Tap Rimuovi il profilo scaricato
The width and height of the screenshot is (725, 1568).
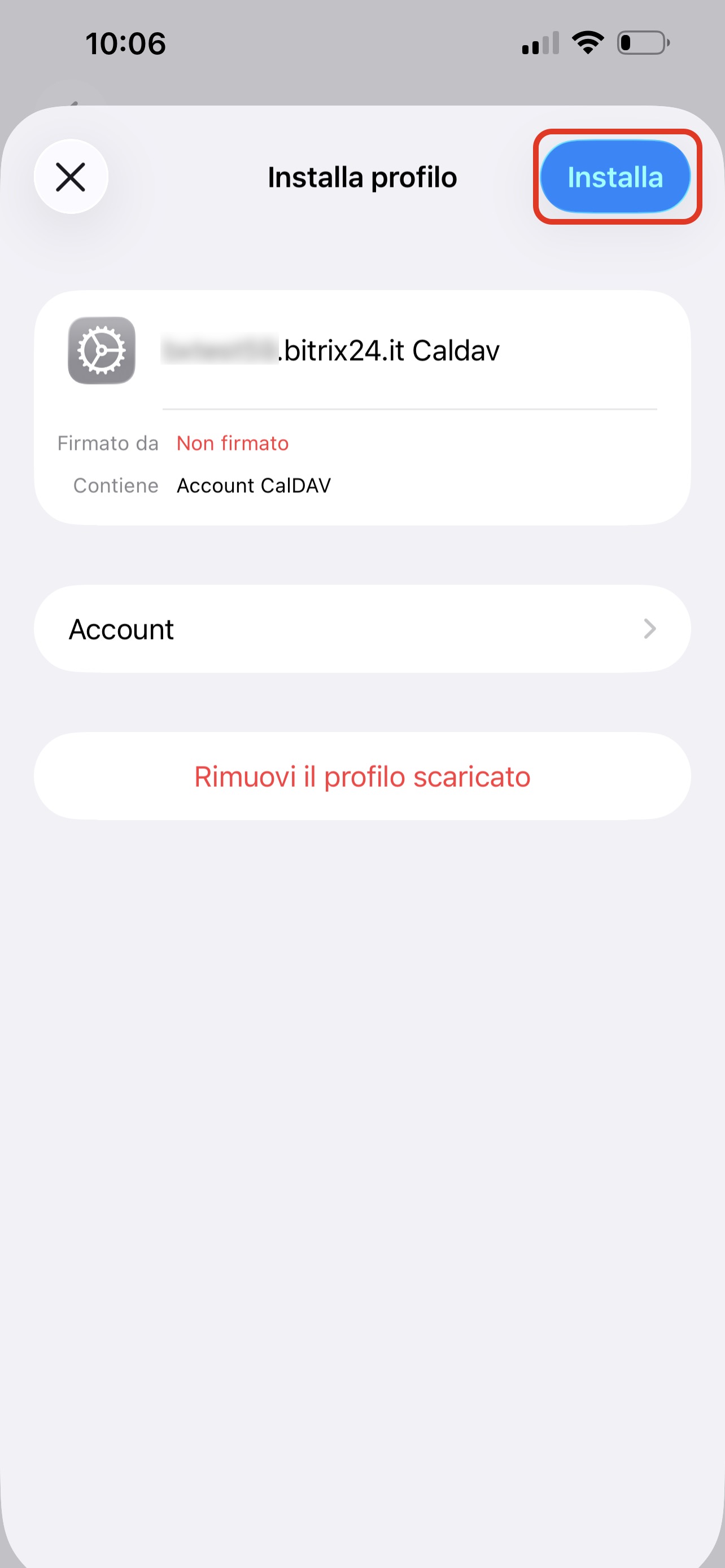click(x=362, y=776)
